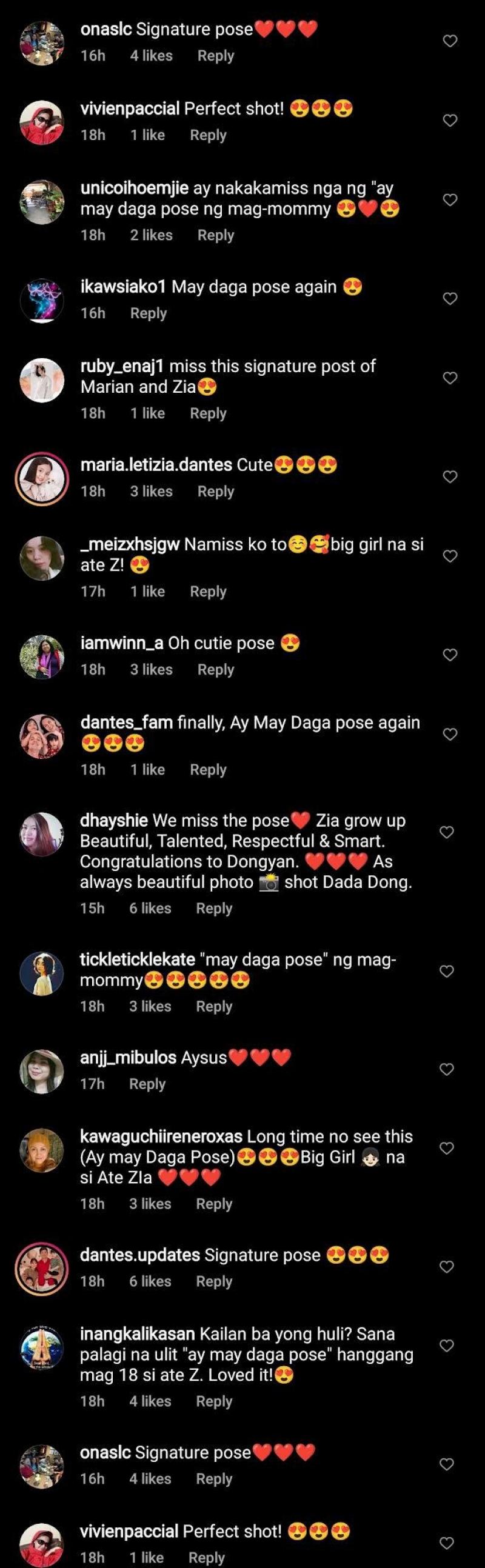Reply to the dantes.updates comment
Image resolution: width=485 pixels, height=1568 pixels.
pos(213,1281)
